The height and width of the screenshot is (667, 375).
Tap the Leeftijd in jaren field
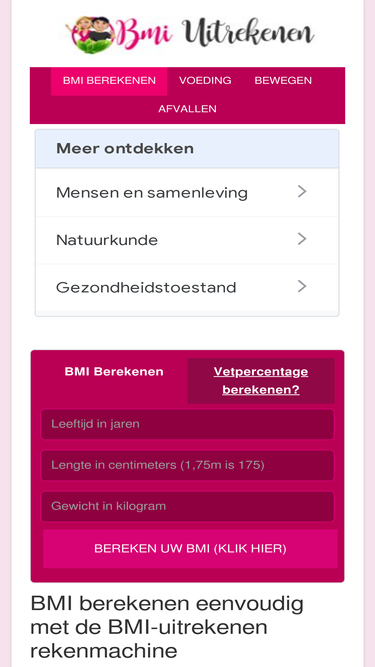click(188, 424)
